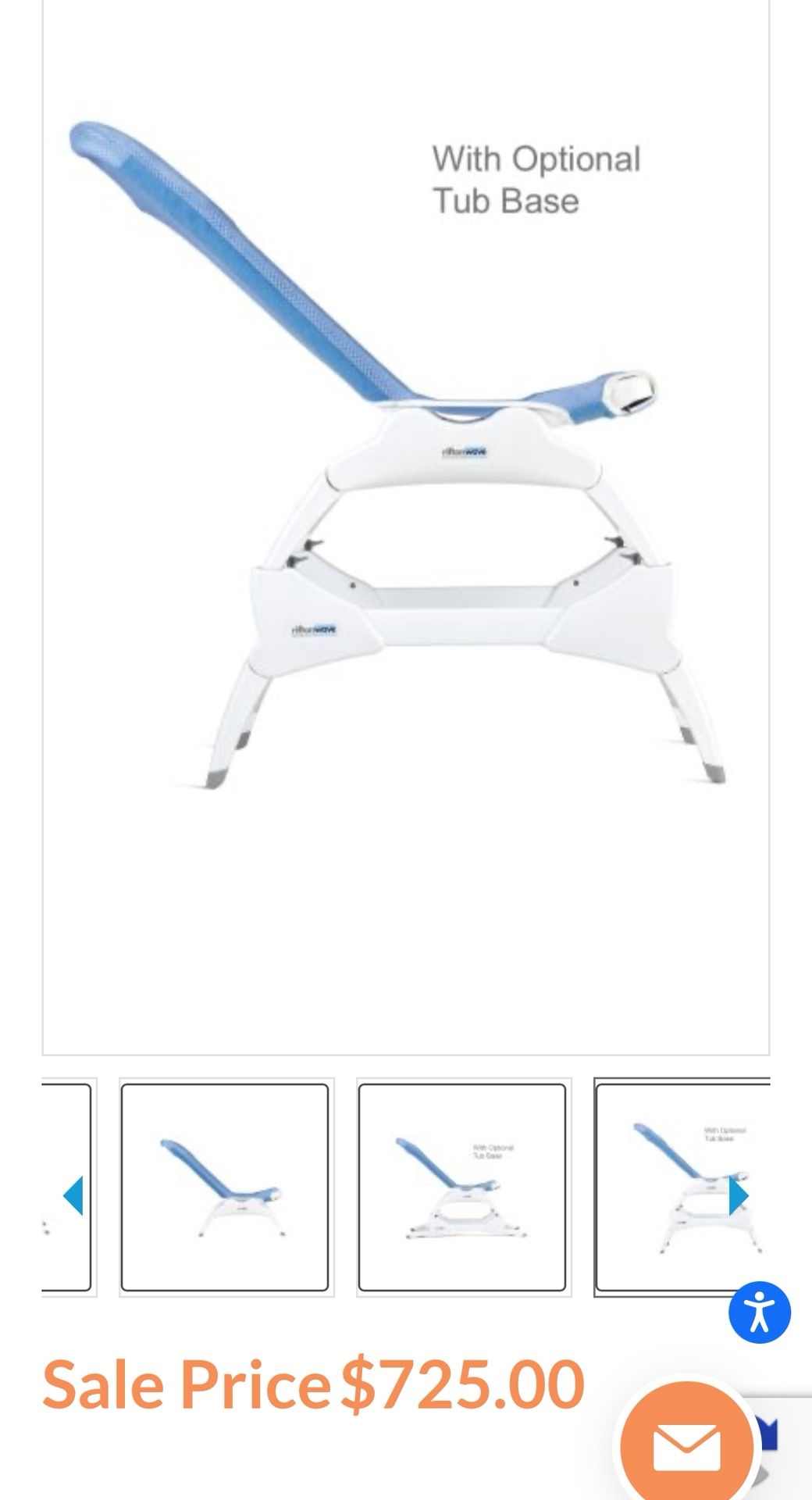The height and width of the screenshot is (1500, 812).
Task: Select the chair thumbnail without tub base
Action: (x=225, y=1187)
